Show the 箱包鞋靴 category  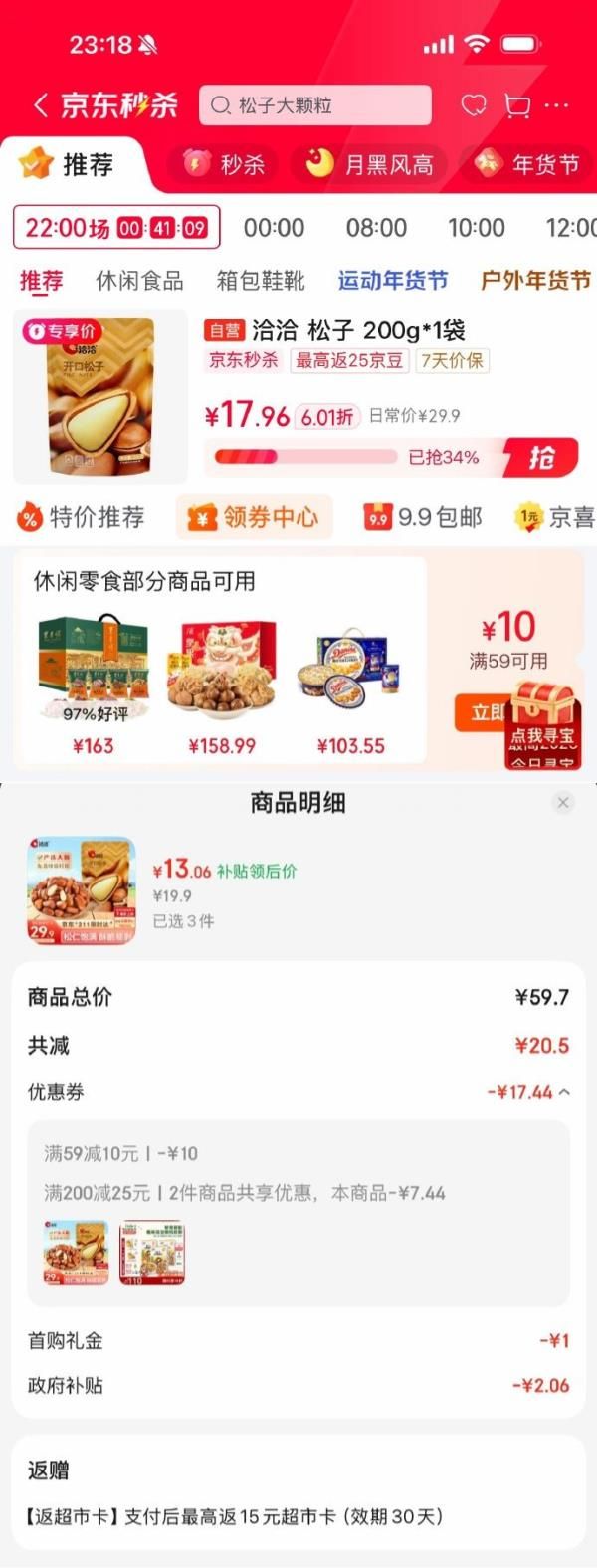tap(261, 281)
